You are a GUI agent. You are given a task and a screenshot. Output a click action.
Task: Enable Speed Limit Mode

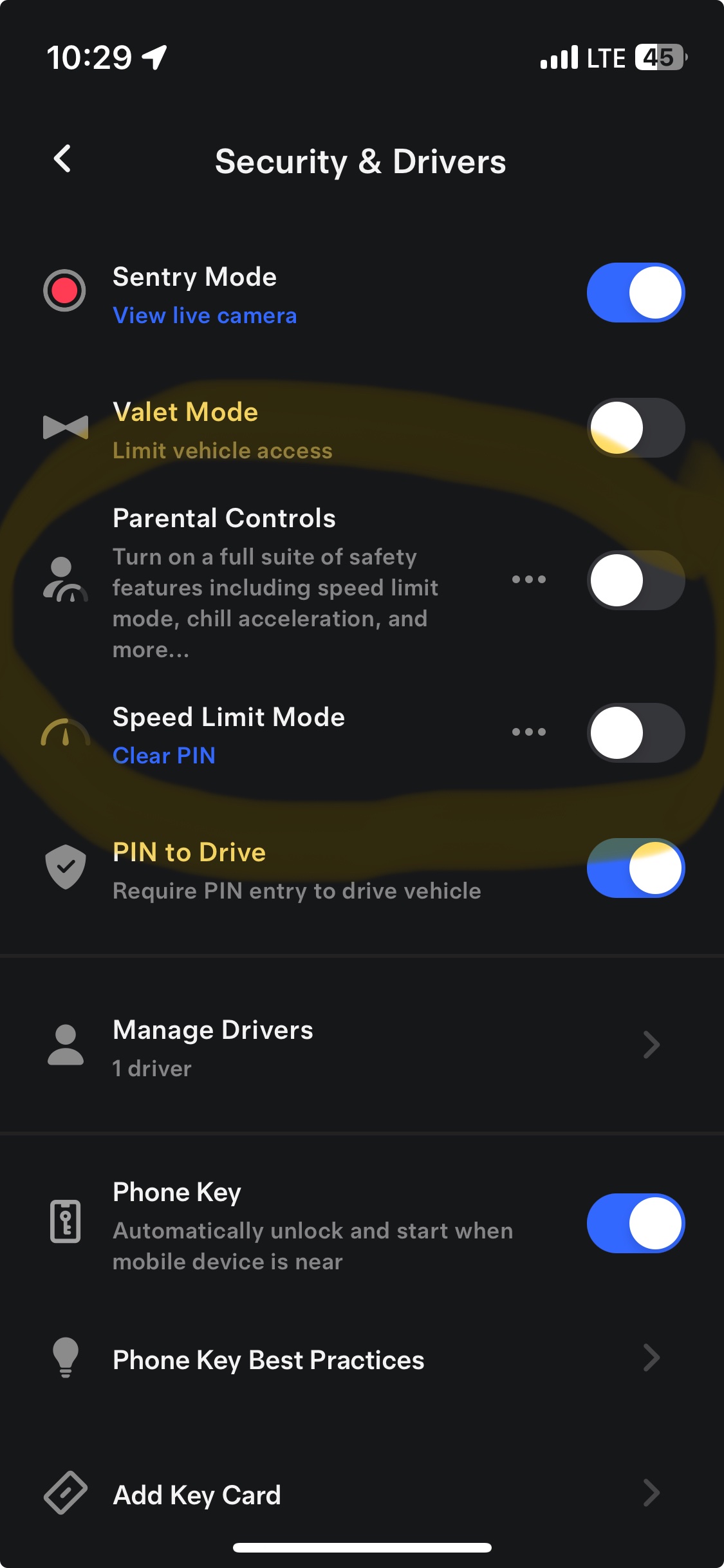pyautogui.click(x=635, y=733)
